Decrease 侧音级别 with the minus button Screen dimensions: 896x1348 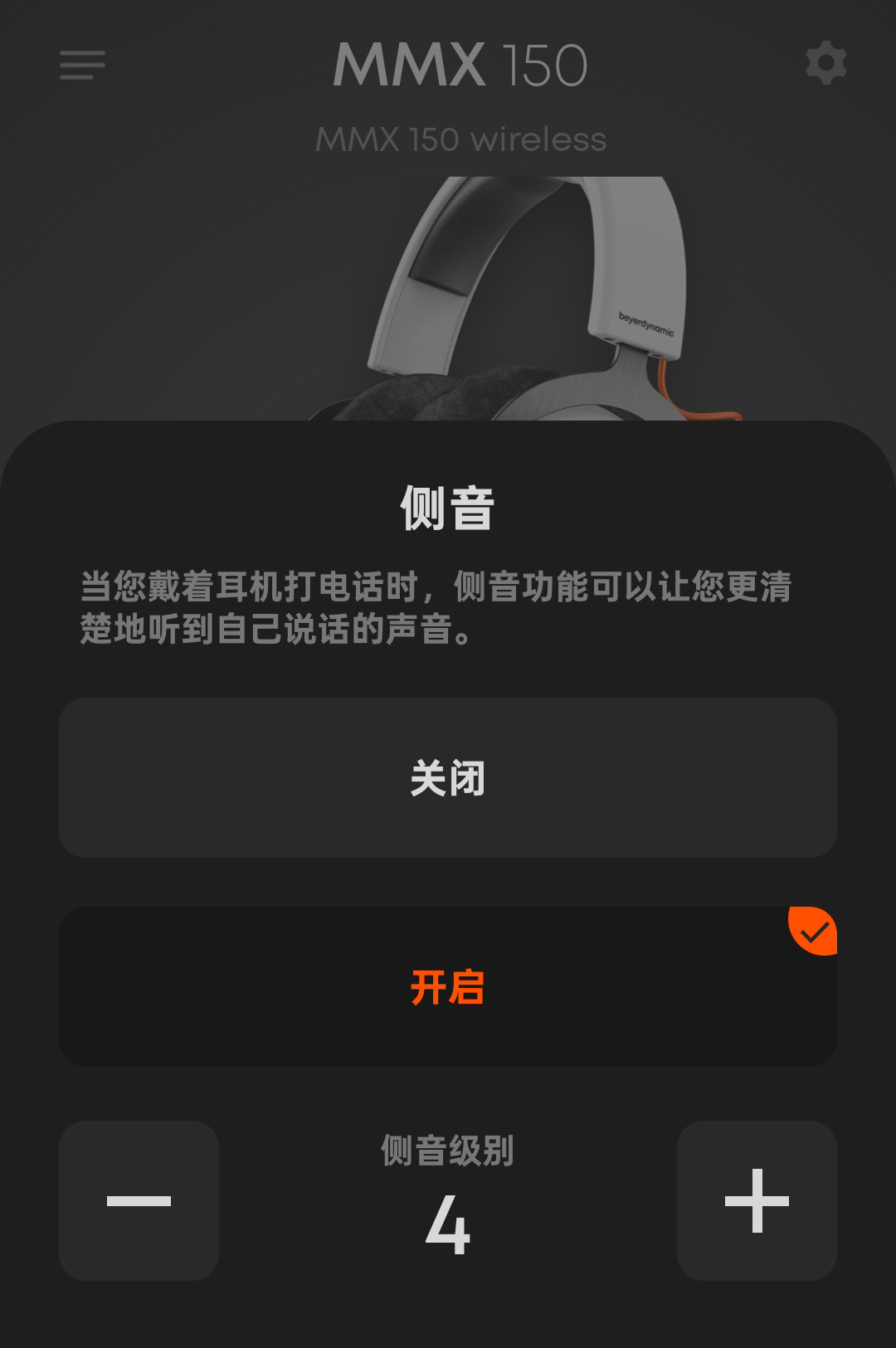[x=139, y=1200]
